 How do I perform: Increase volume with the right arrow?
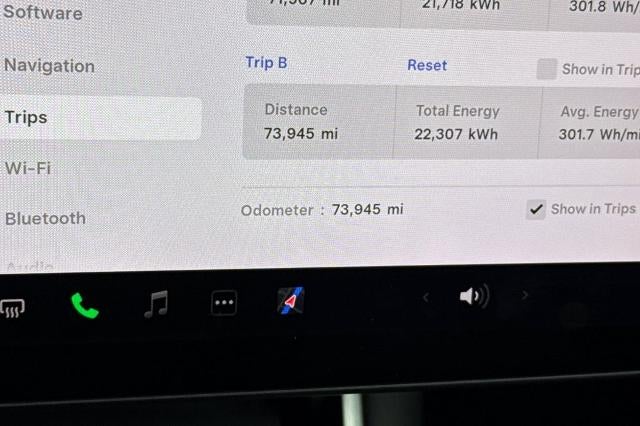point(525,296)
